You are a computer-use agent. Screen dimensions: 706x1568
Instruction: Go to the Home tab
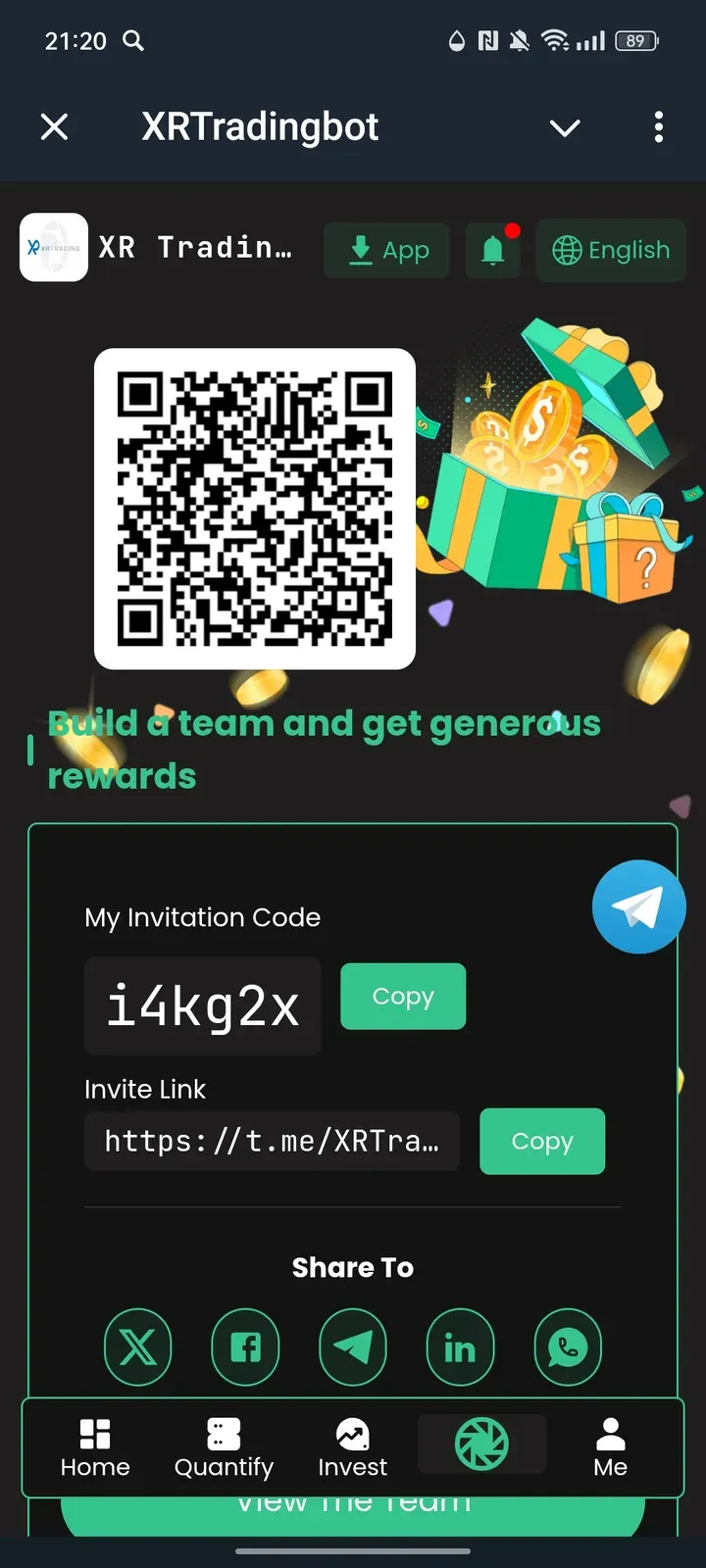click(95, 1447)
